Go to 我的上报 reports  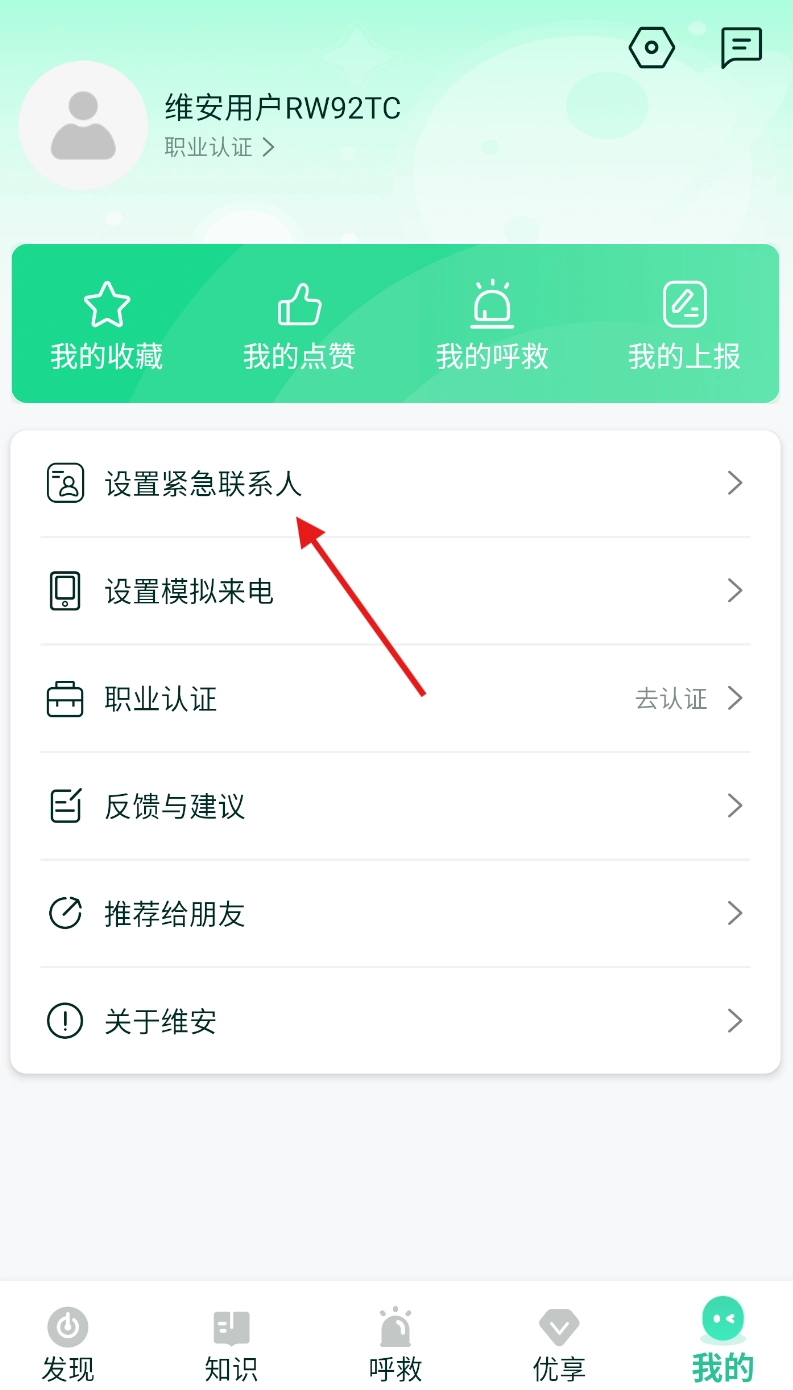(x=684, y=325)
